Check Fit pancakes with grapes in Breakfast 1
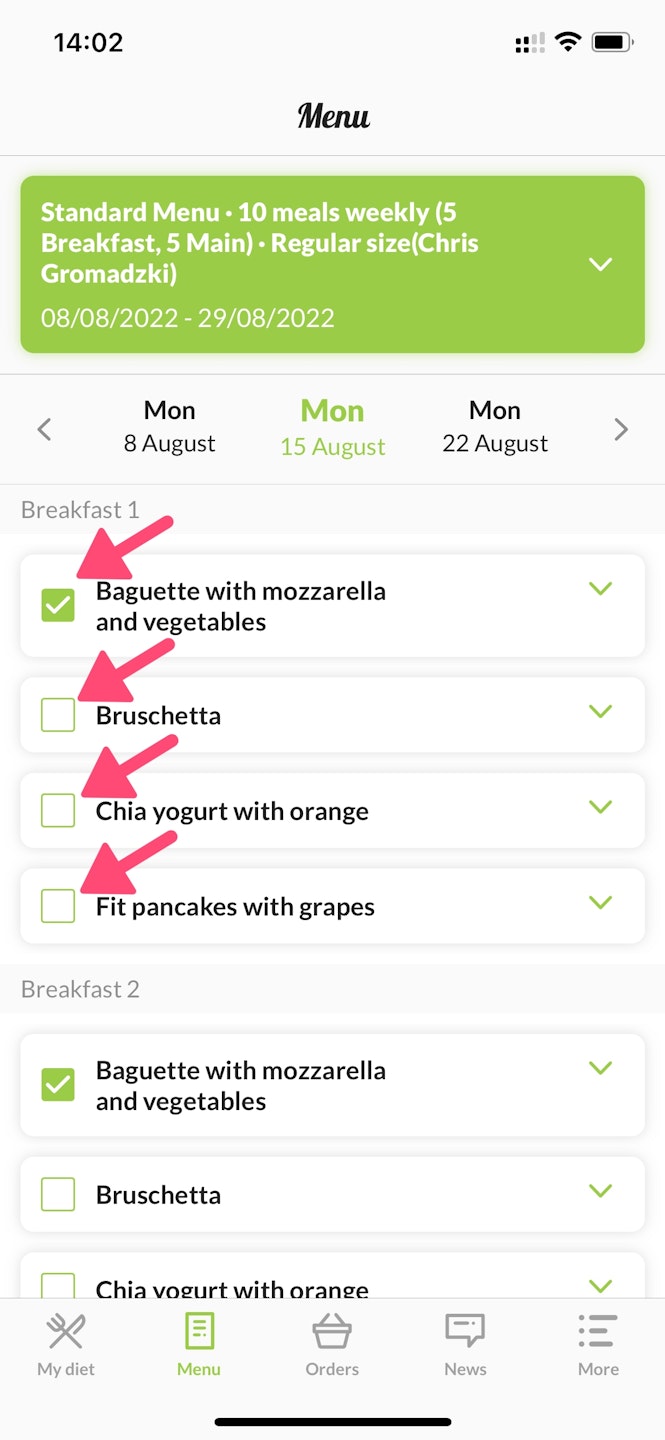The image size is (665, 1440). (x=58, y=906)
